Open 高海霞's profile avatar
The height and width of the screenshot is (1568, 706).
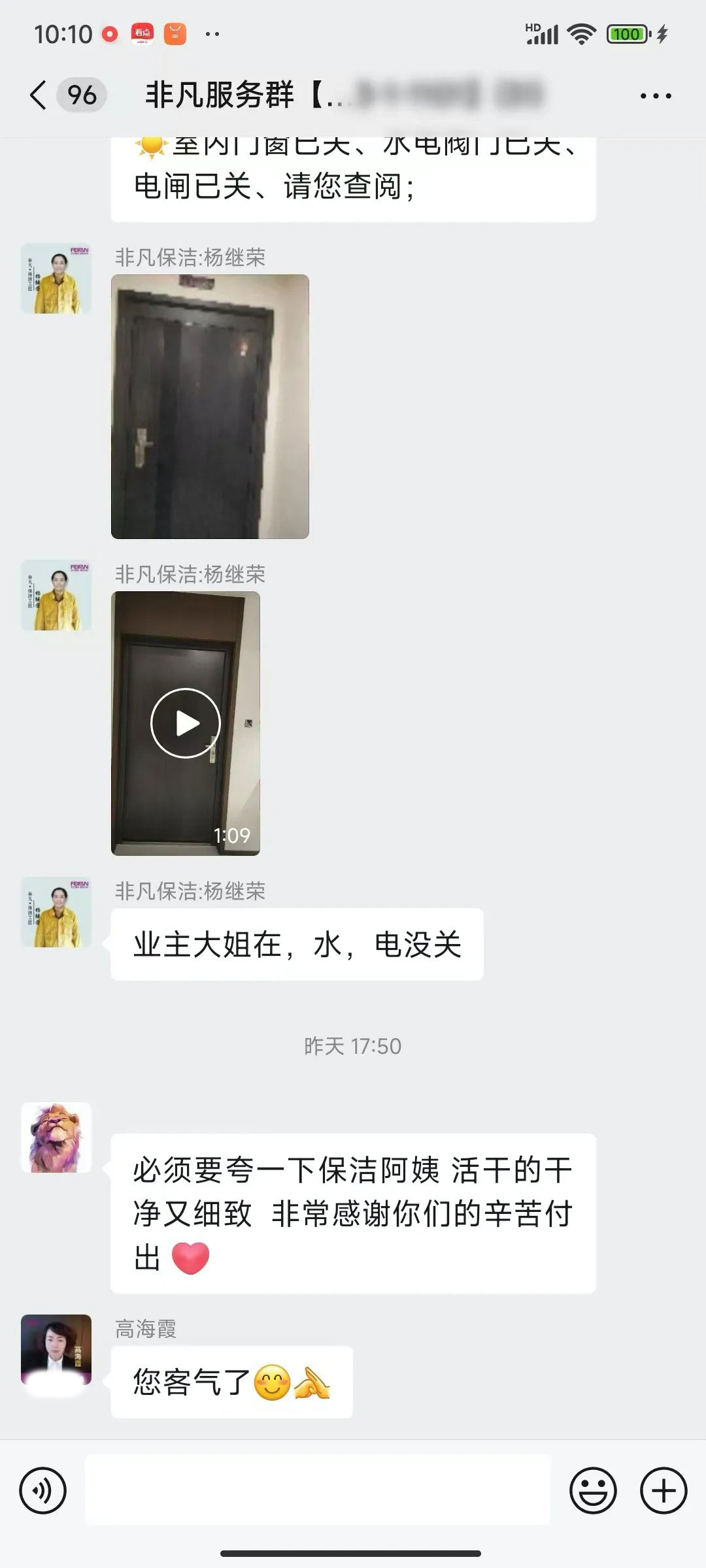(x=56, y=1350)
